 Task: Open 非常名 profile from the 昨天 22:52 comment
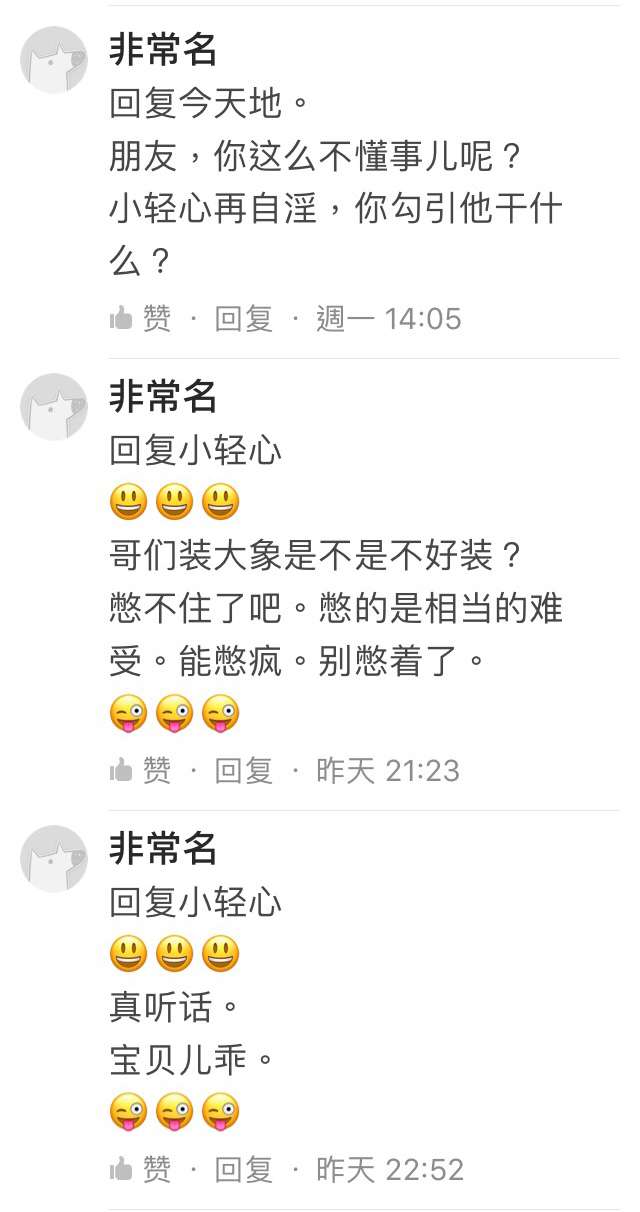click(163, 848)
